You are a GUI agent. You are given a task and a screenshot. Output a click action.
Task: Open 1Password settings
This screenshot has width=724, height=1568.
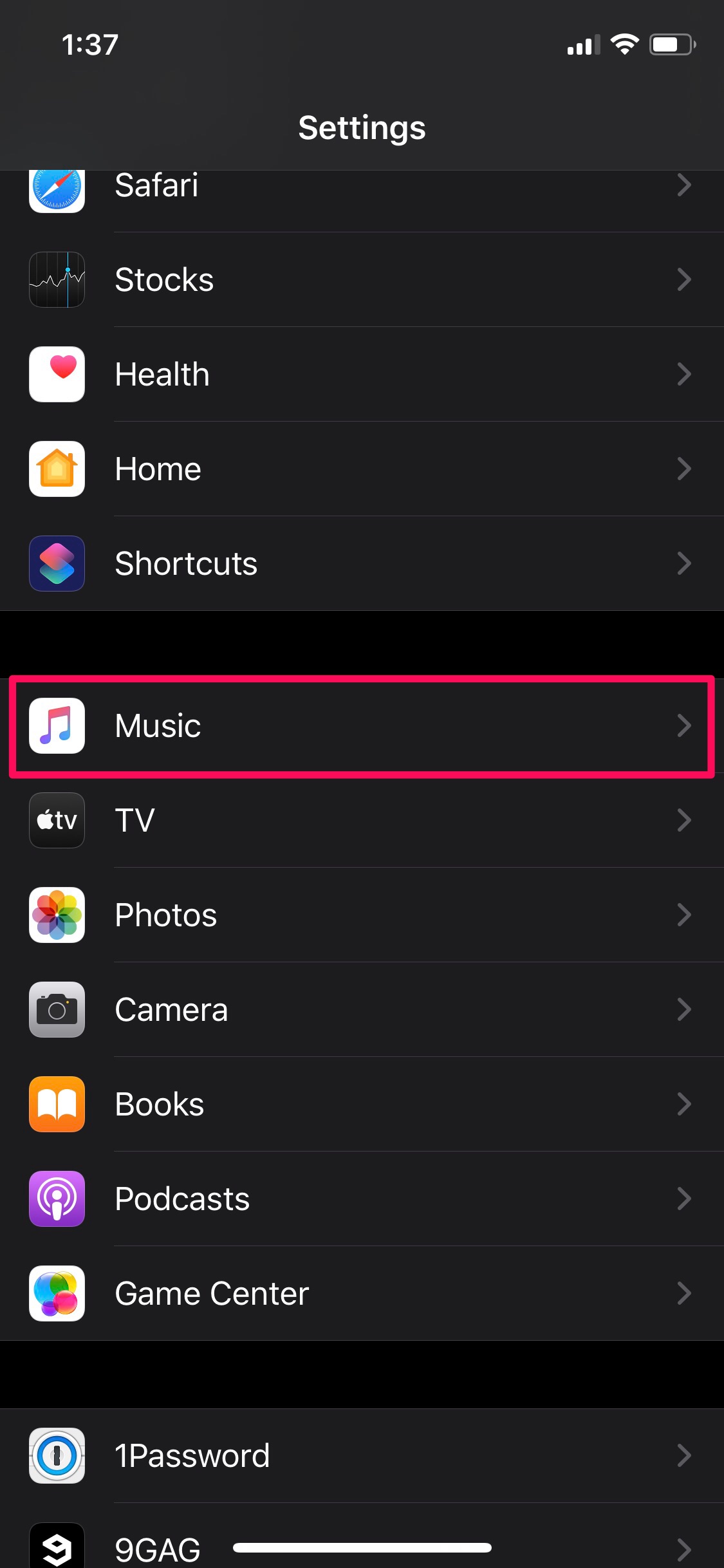pyautogui.click(x=360, y=1455)
